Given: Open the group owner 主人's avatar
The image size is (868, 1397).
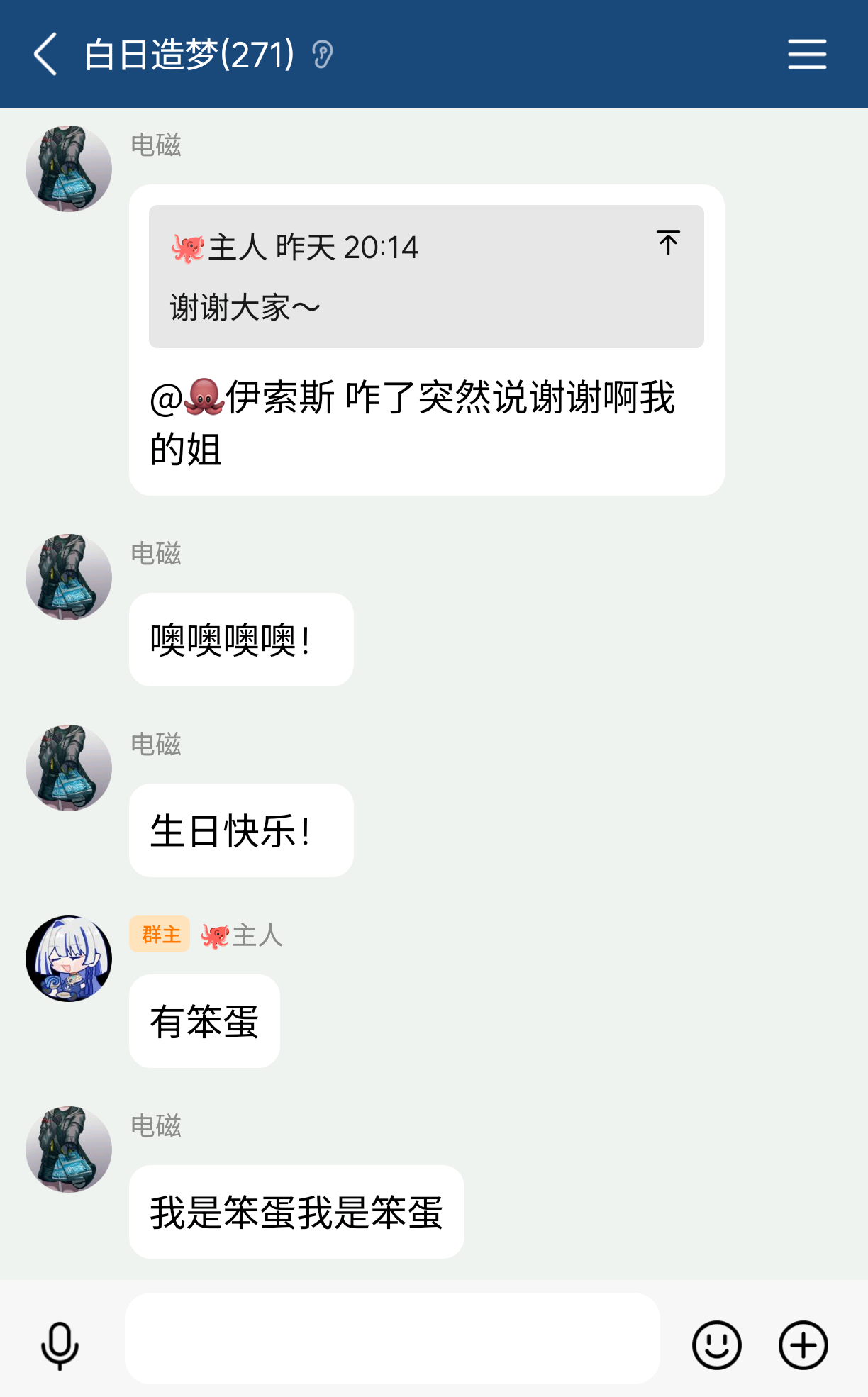Looking at the screenshot, I should [69, 958].
